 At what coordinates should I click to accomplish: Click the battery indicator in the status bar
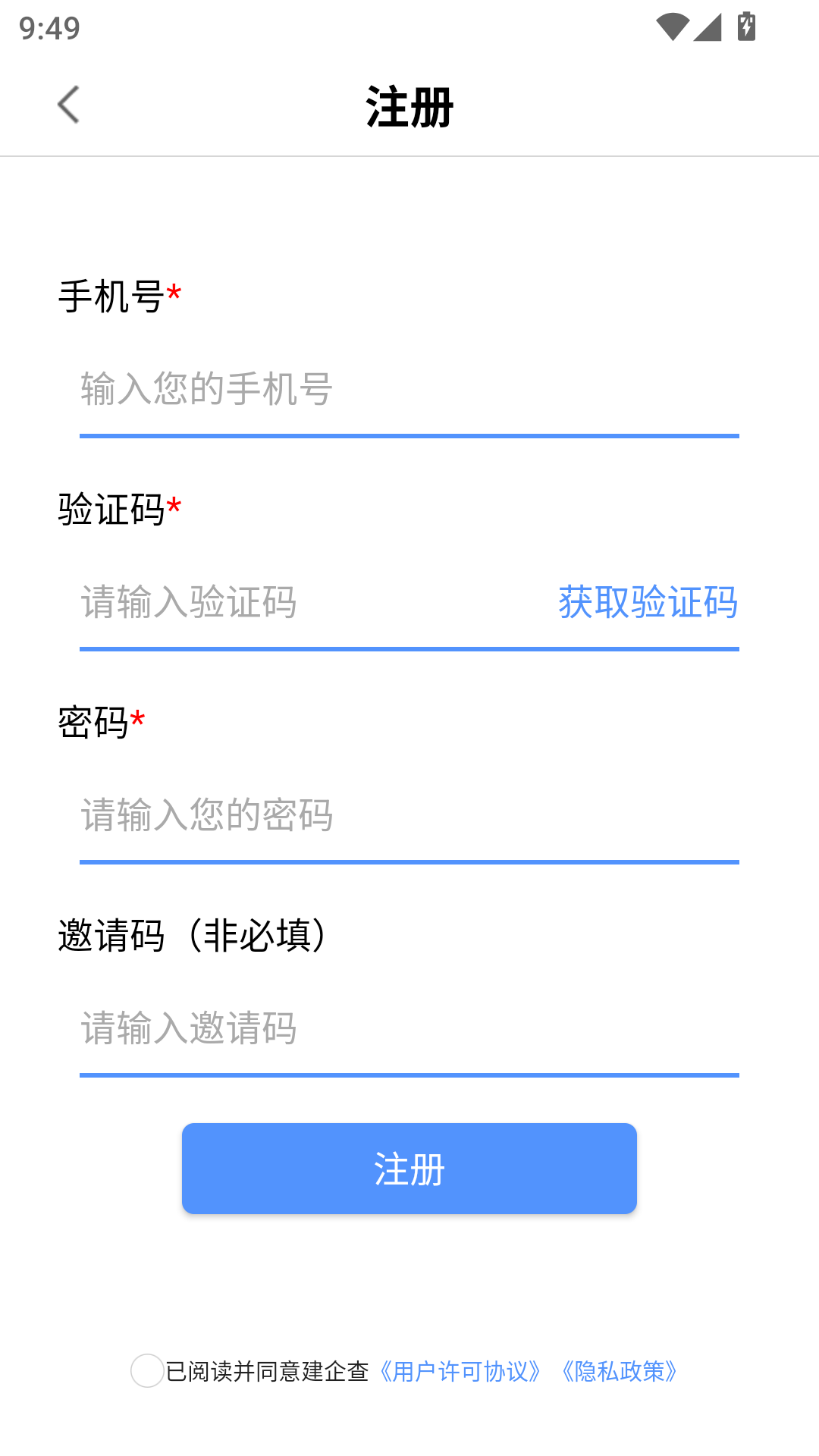(x=746, y=25)
